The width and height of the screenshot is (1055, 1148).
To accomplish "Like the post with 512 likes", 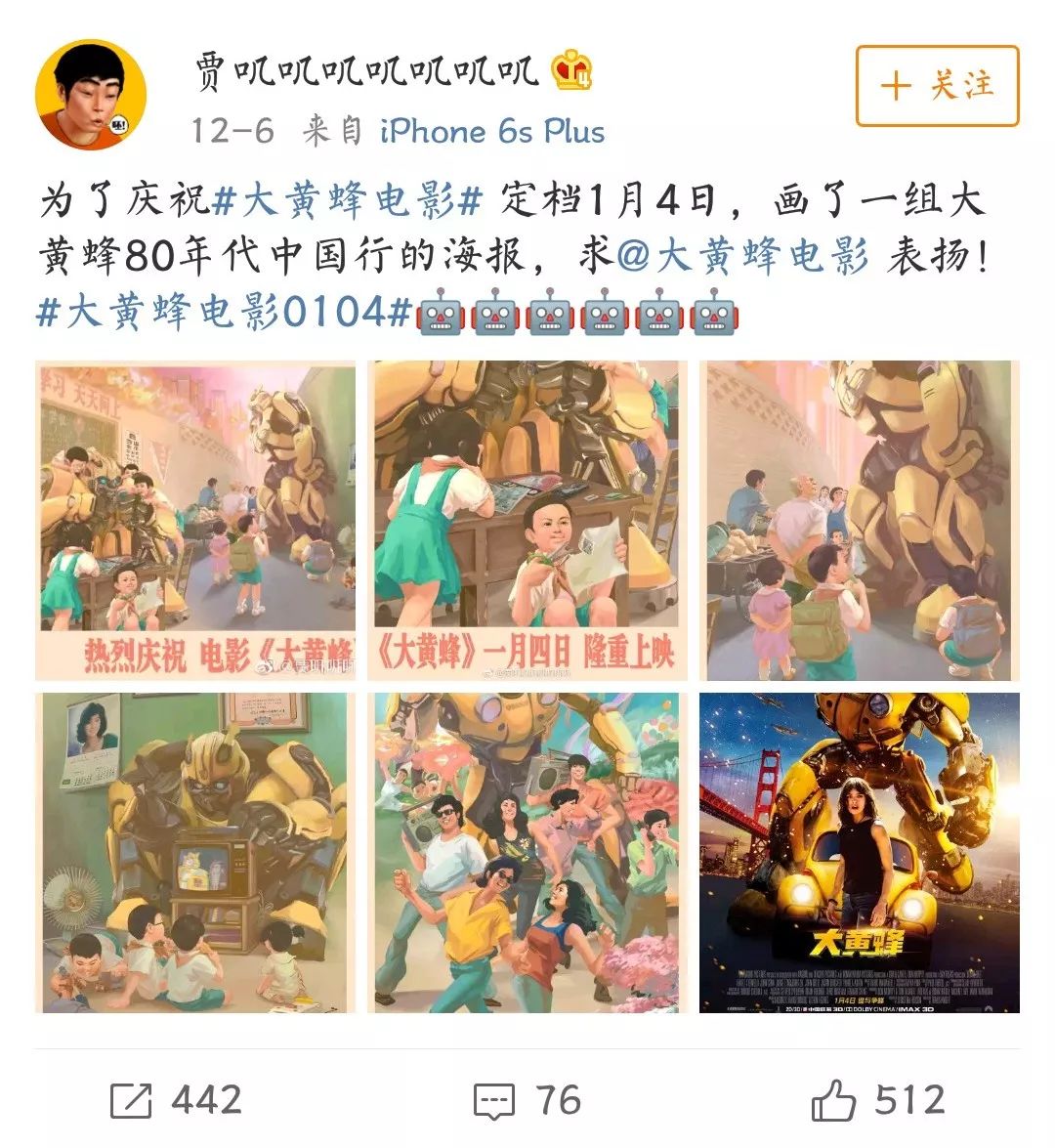I will [x=878, y=1100].
